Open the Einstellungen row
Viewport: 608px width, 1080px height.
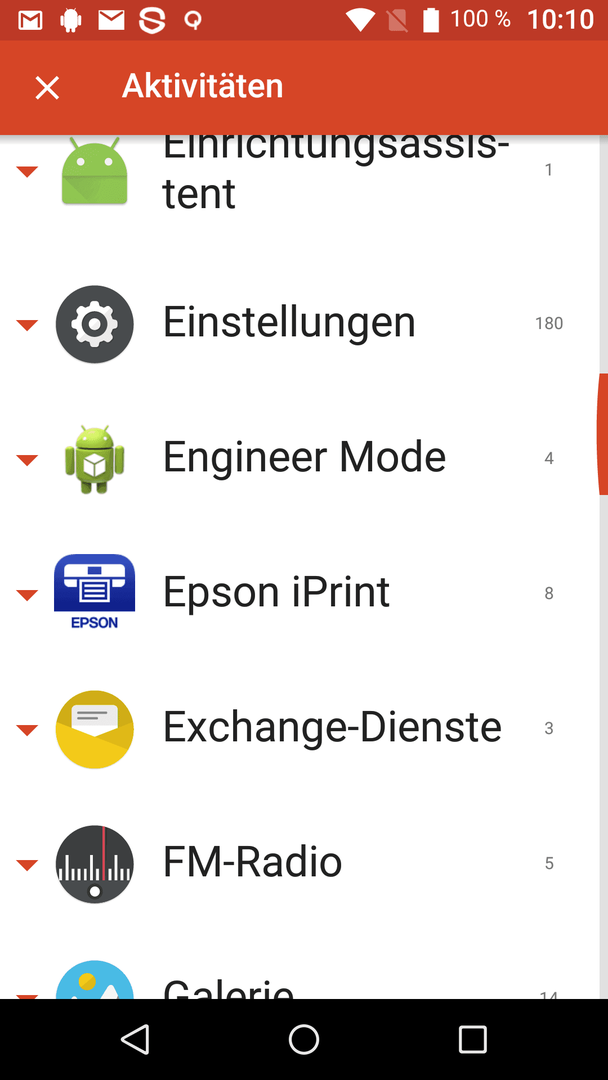(300, 323)
